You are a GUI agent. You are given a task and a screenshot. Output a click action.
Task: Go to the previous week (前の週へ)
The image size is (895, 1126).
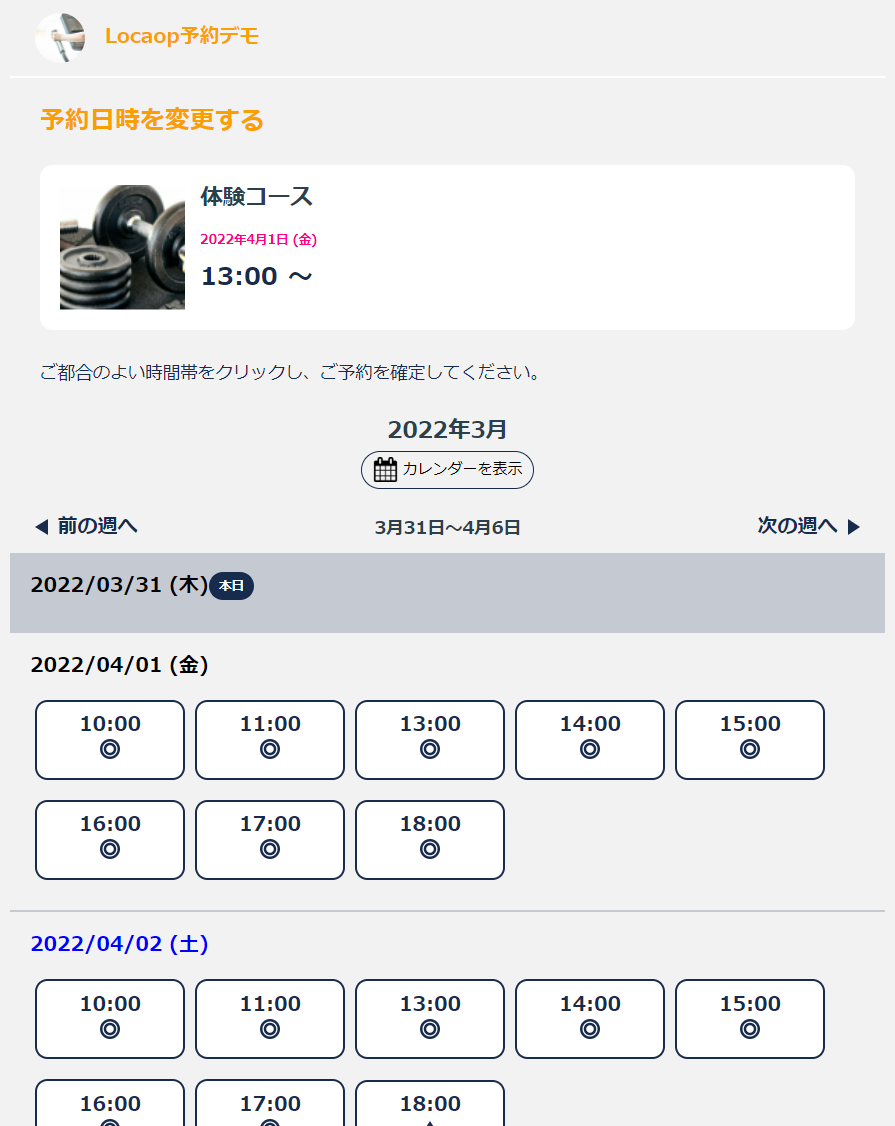point(86,526)
